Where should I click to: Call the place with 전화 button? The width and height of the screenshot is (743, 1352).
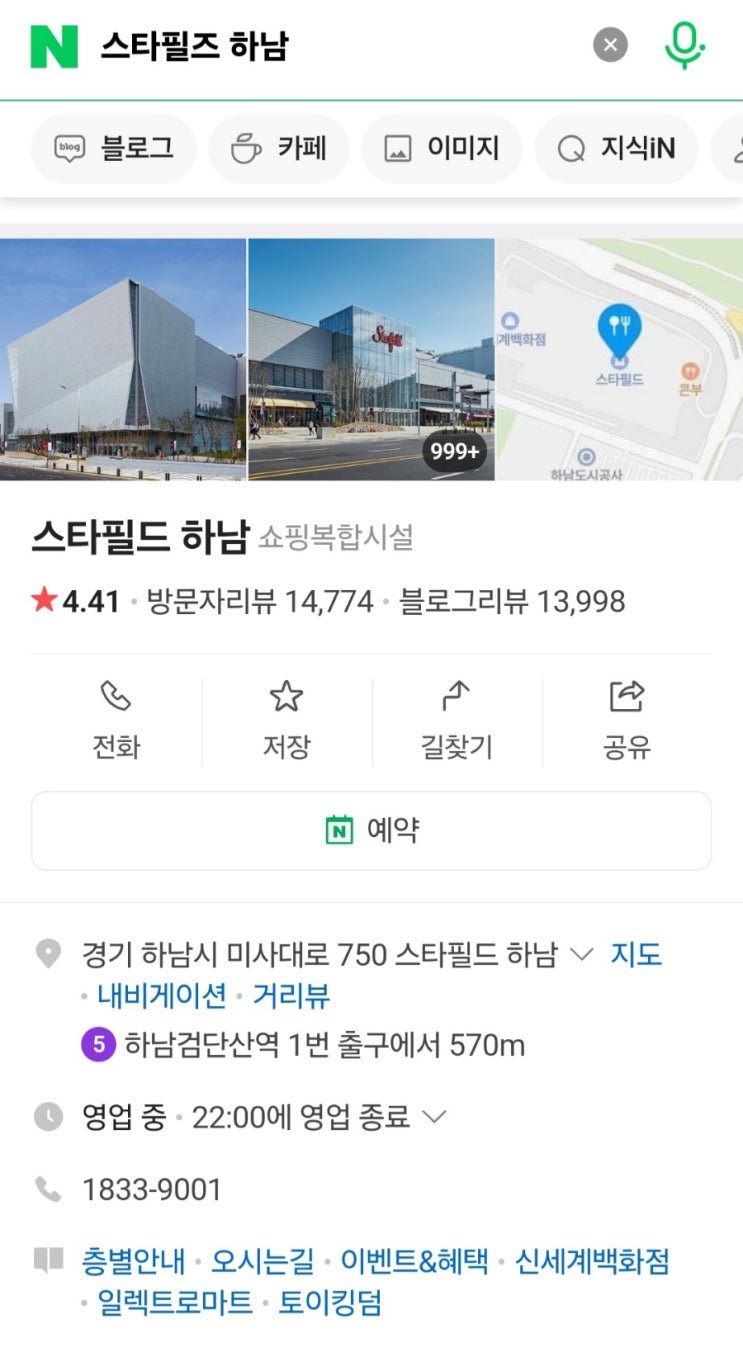click(x=116, y=721)
